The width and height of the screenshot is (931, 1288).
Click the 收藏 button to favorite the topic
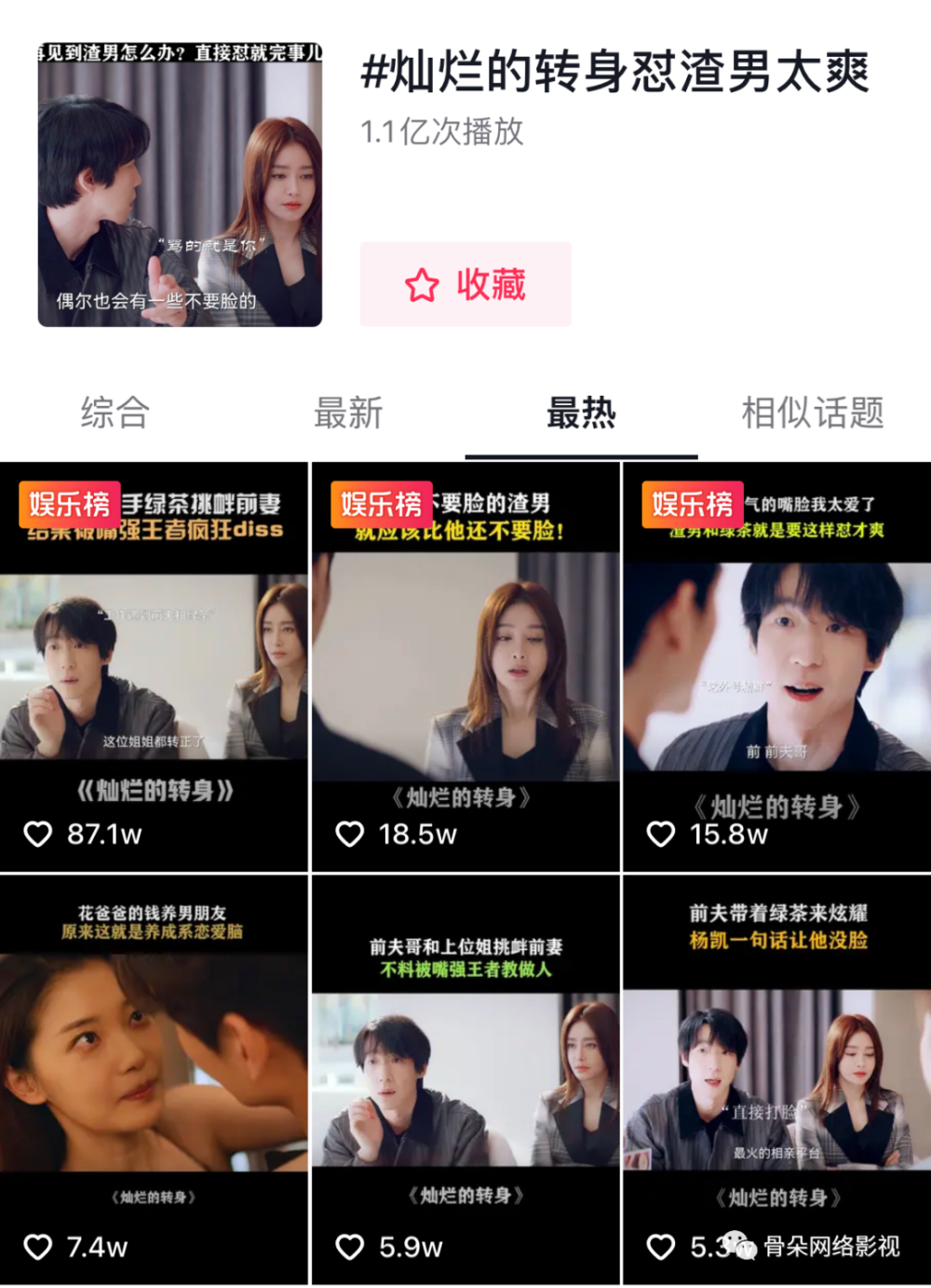(463, 286)
